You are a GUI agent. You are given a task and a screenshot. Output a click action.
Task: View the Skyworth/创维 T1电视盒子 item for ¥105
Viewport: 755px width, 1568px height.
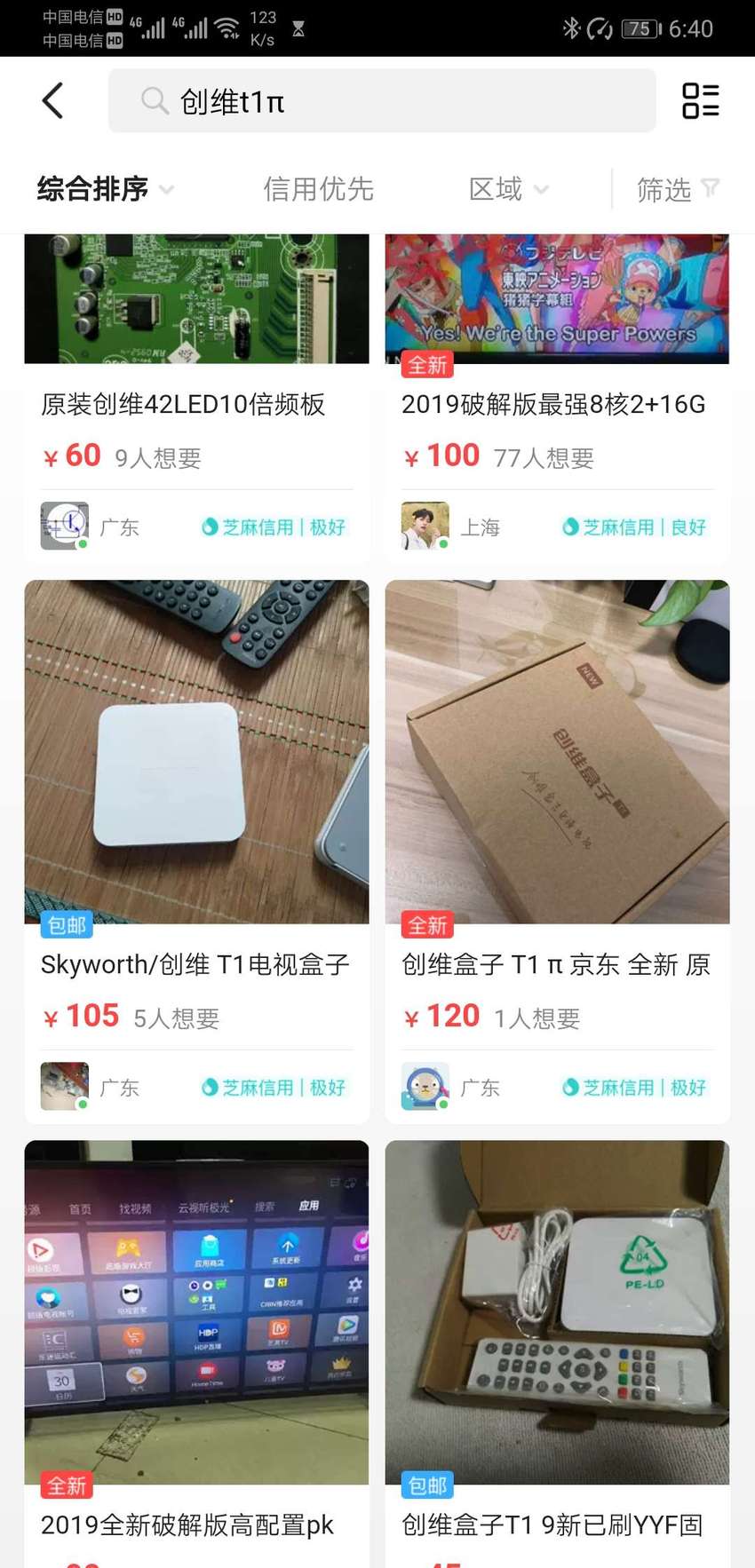pos(196,851)
